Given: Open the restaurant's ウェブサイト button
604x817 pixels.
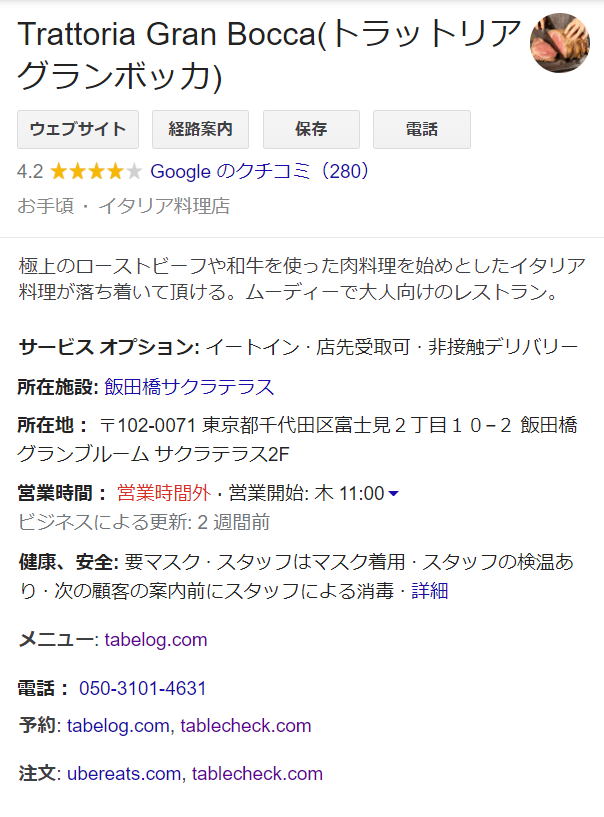Looking at the screenshot, I should point(77,129).
